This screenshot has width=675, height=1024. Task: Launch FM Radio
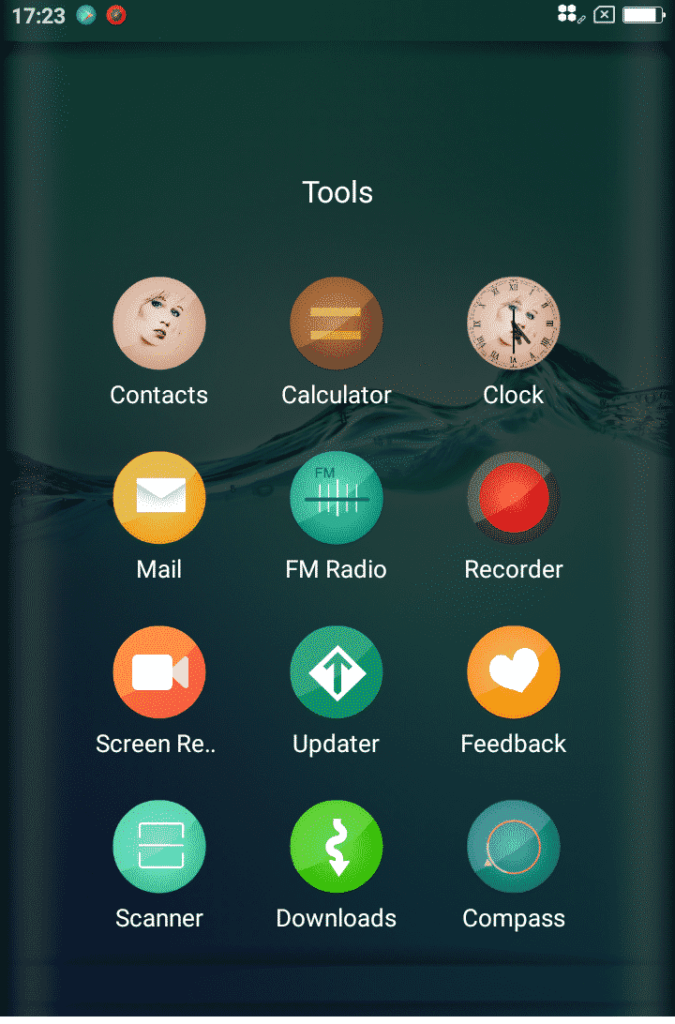336,498
